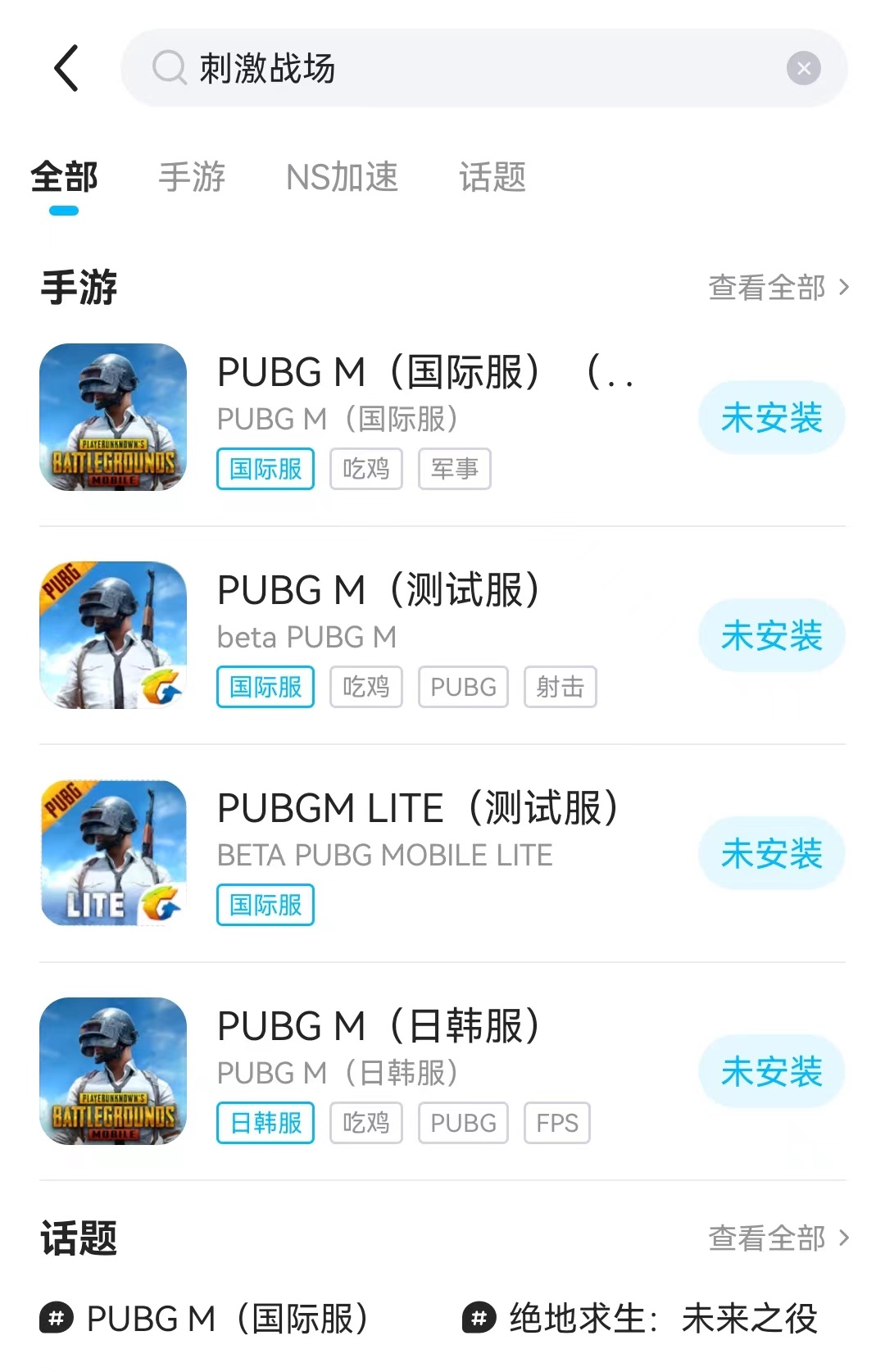Viewport: 885px width, 1372px height.
Task: Open the 话题 tab
Action: (x=492, y=177)
